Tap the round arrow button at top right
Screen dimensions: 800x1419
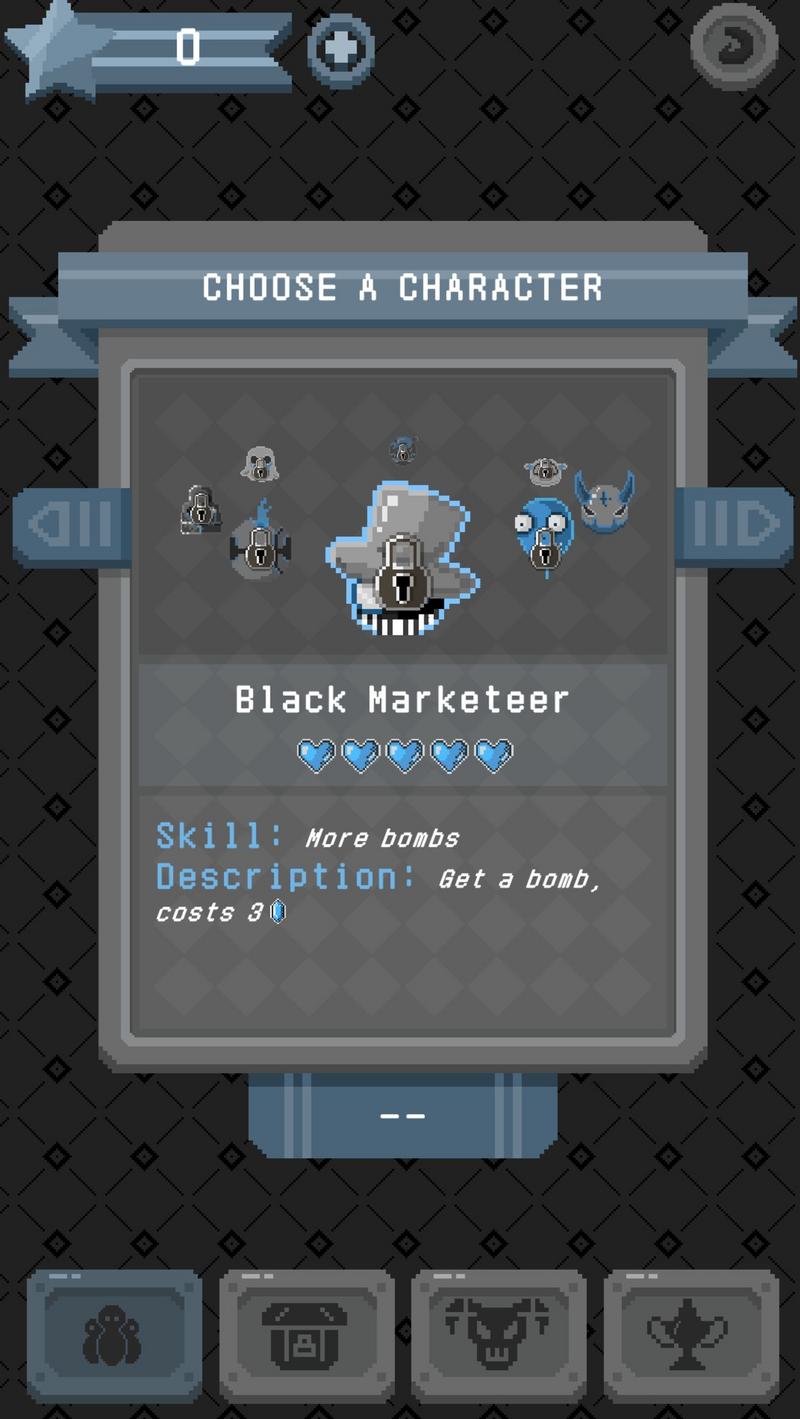(735, 45)
